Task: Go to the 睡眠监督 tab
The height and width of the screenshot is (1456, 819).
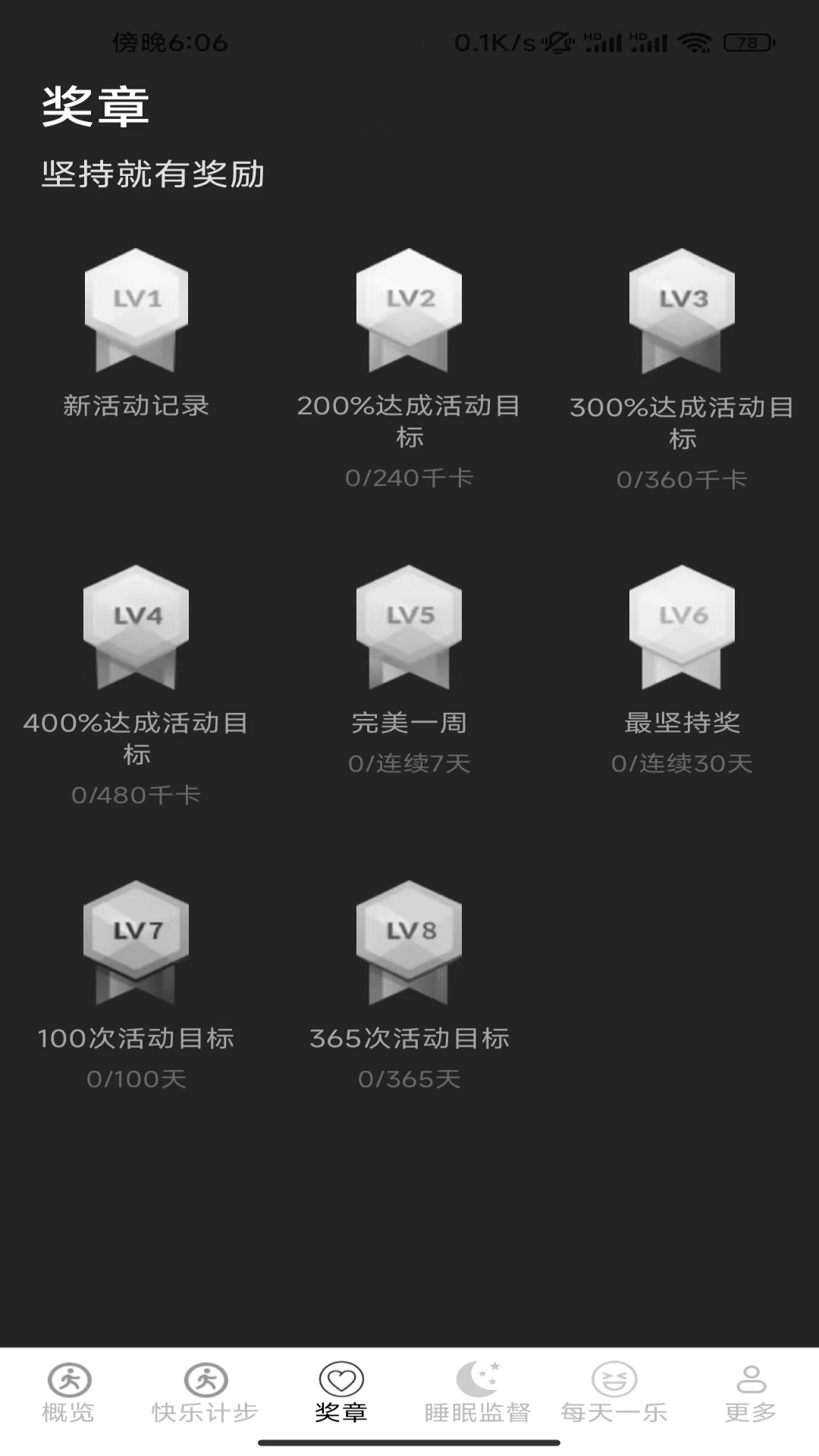Action: 478,1394
